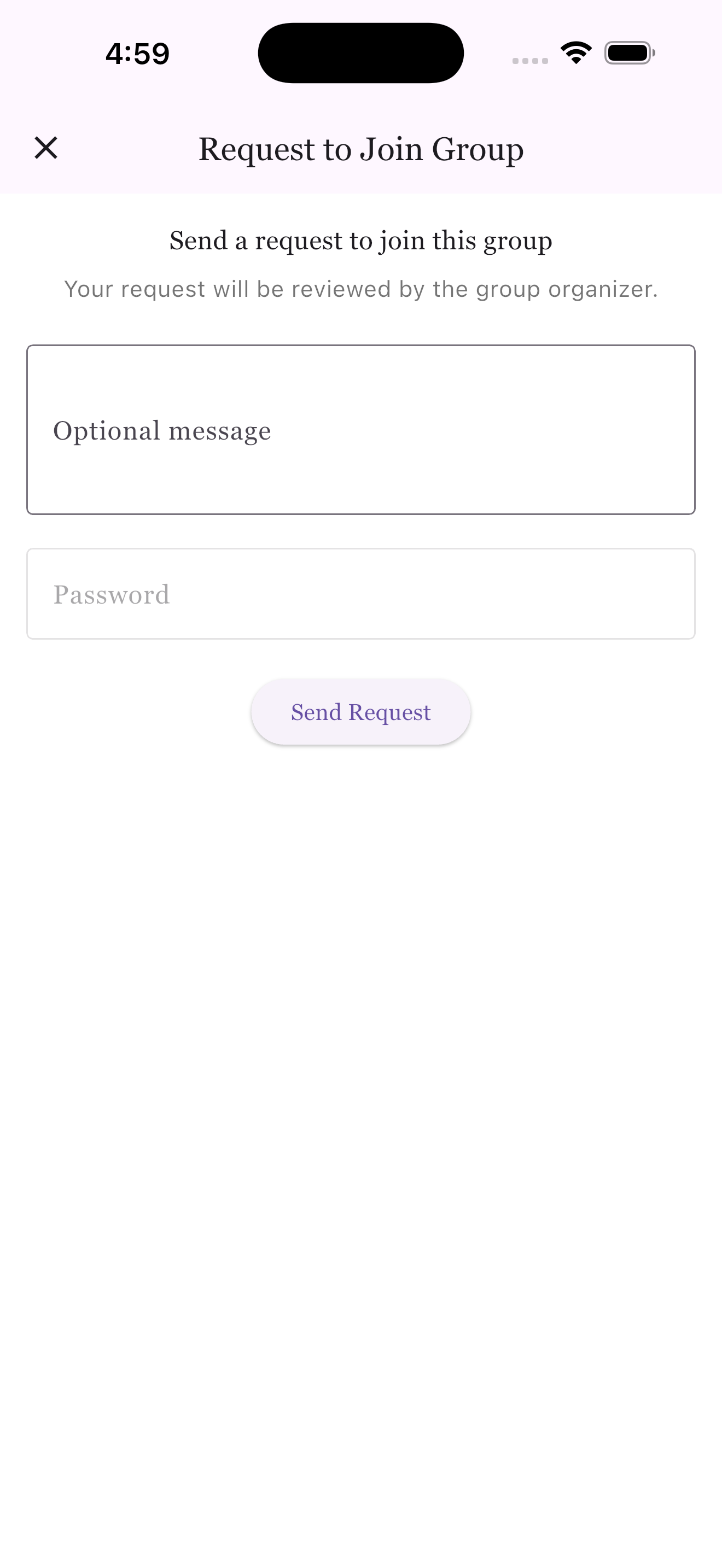Select the Optional message text box
This screenshot has width=722, height=1568.
tap(360, 430)
